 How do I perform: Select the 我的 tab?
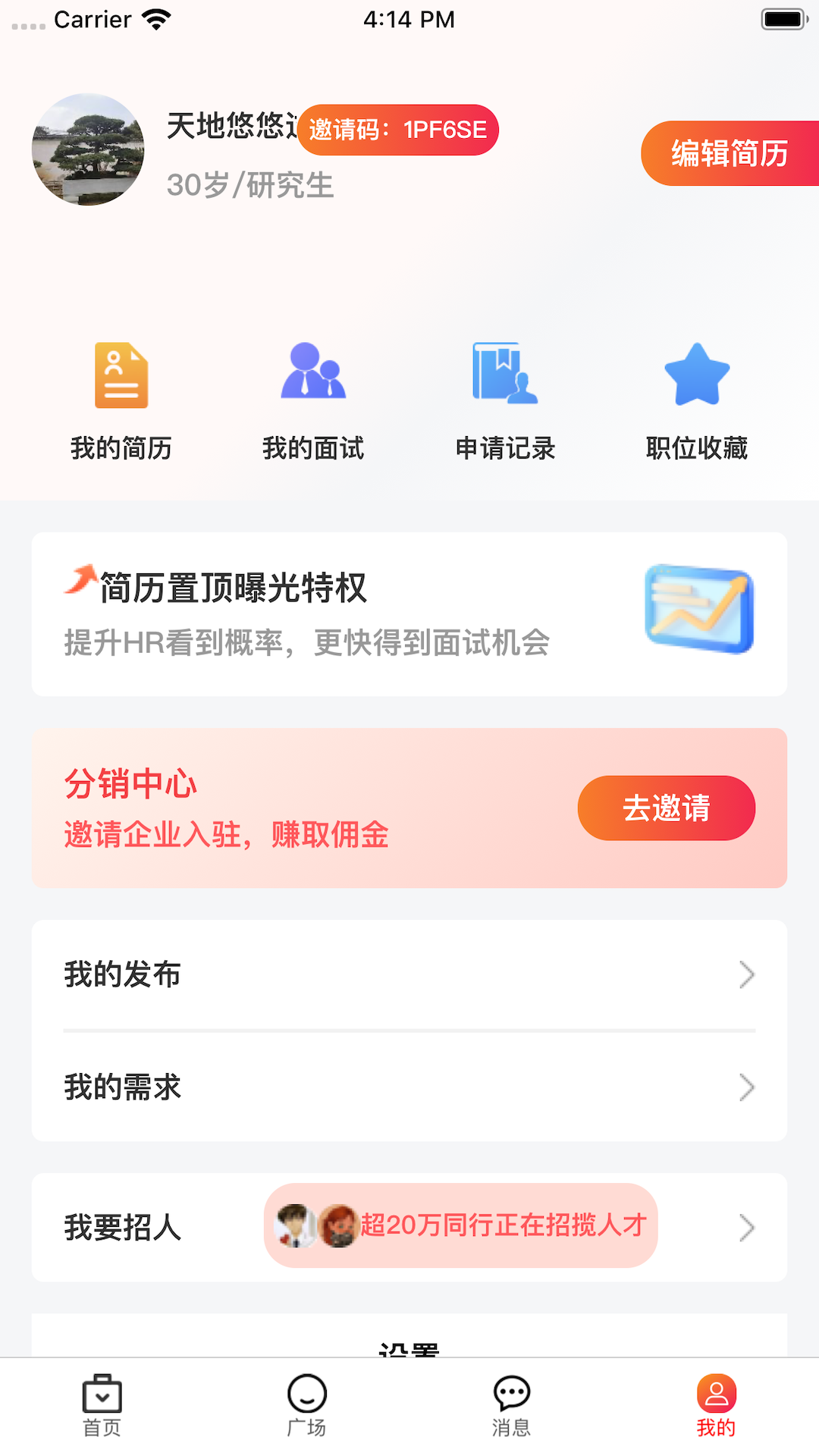716,1406
